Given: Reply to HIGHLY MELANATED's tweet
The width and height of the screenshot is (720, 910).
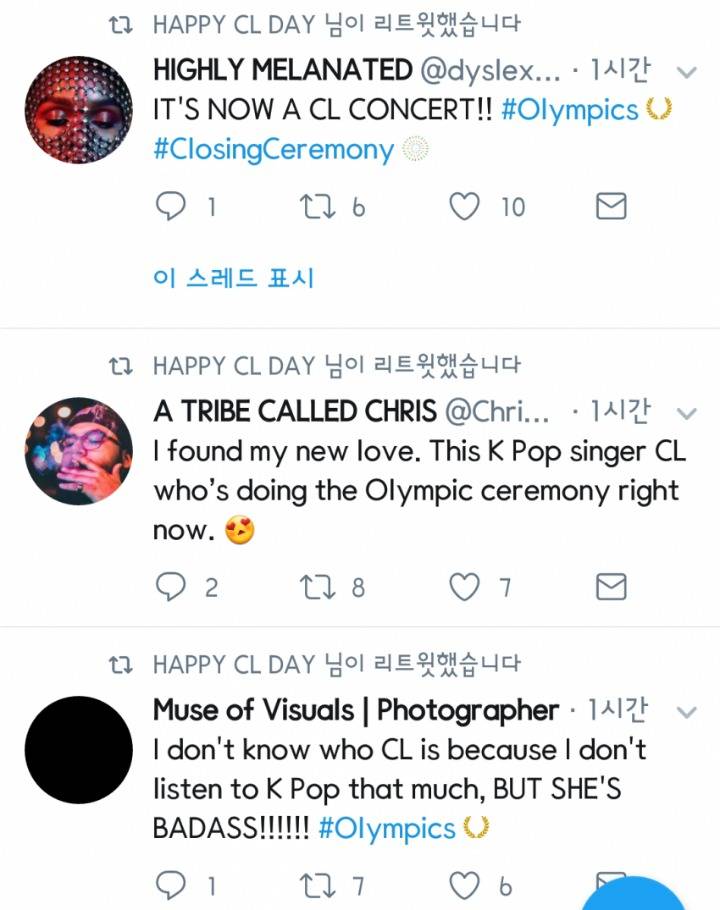Looking at the screenshot, I should [173, 207].
